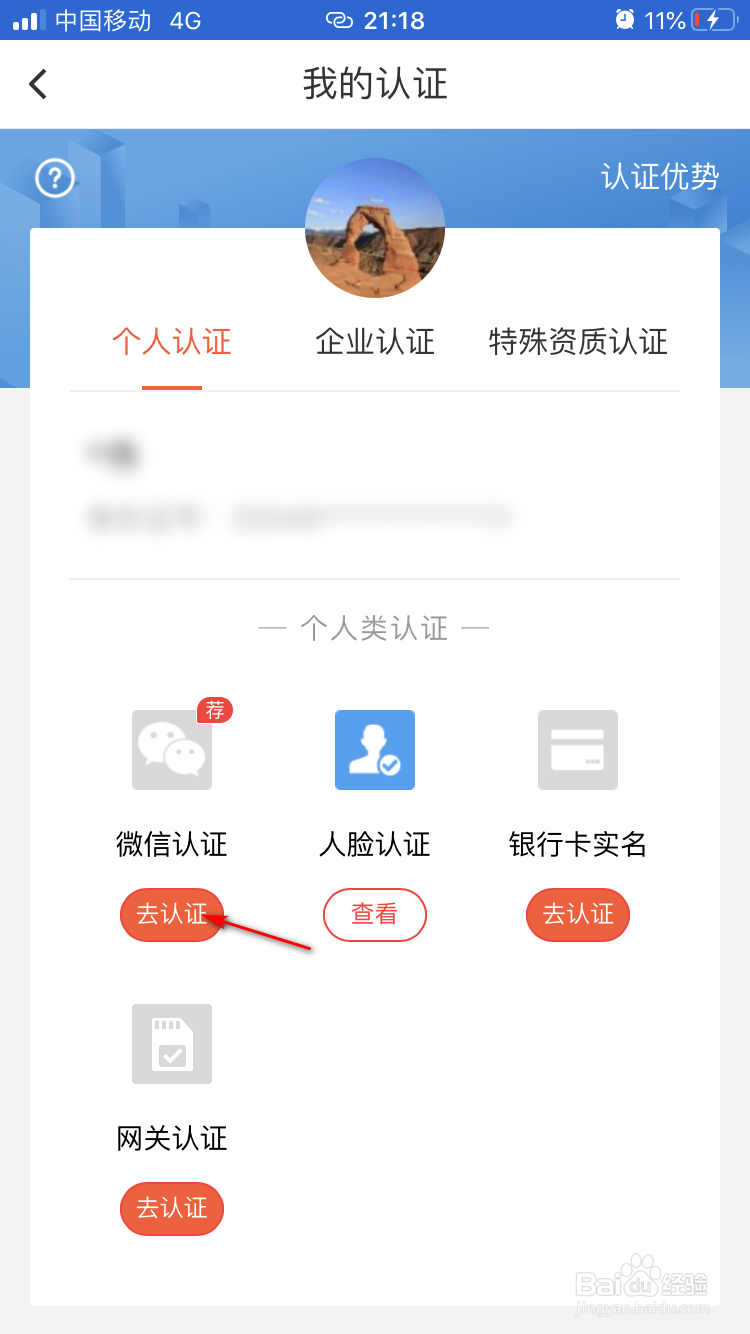This screenshot has width=750, height=1334.
Task: Tap the back arrow at top left
Action: point(38,84)
